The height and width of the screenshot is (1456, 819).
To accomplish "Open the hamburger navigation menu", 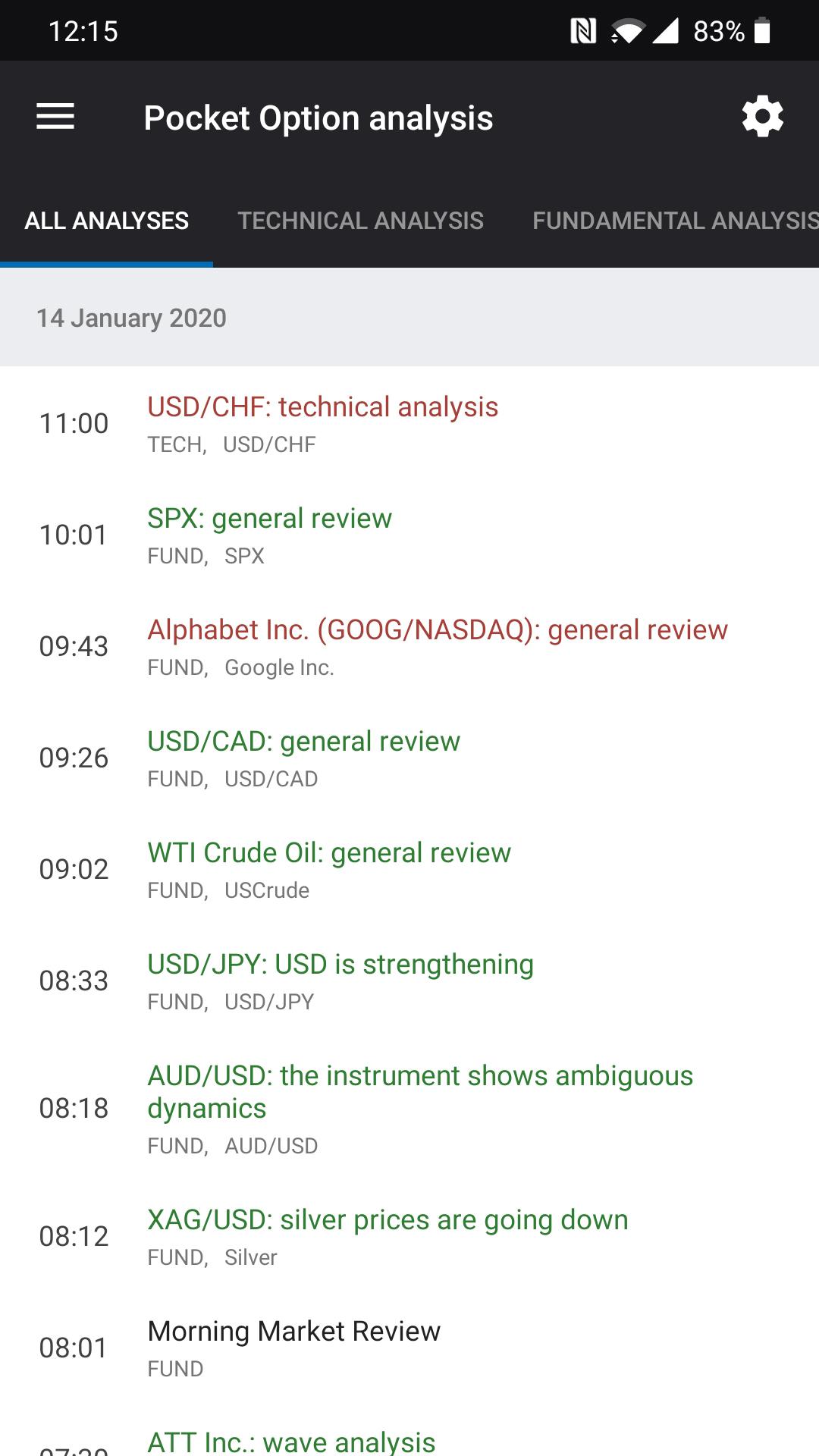I will (x=55, y=117).
